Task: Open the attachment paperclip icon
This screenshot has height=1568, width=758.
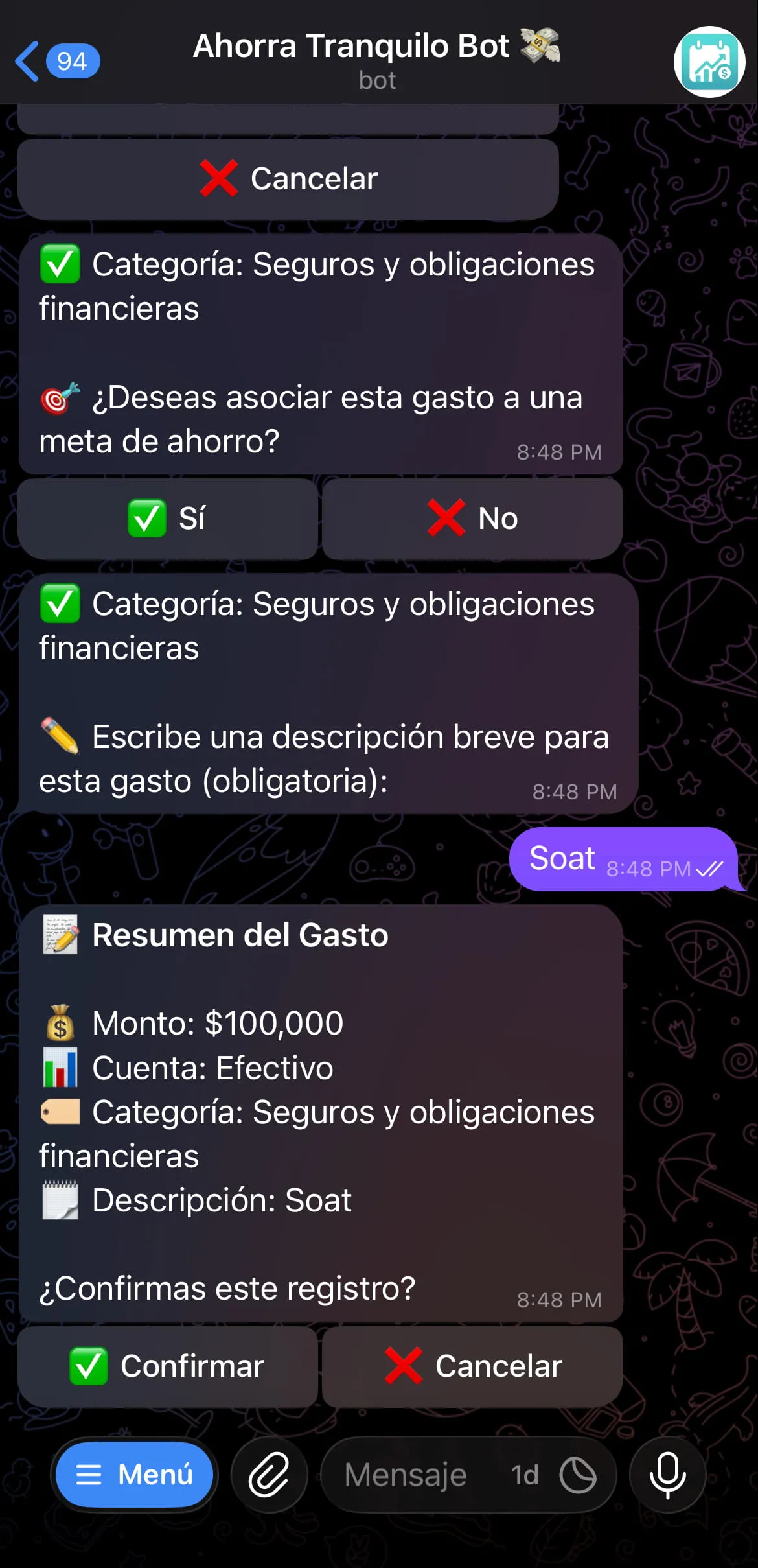Action: pyautogui.click(x=270, y=1474)
